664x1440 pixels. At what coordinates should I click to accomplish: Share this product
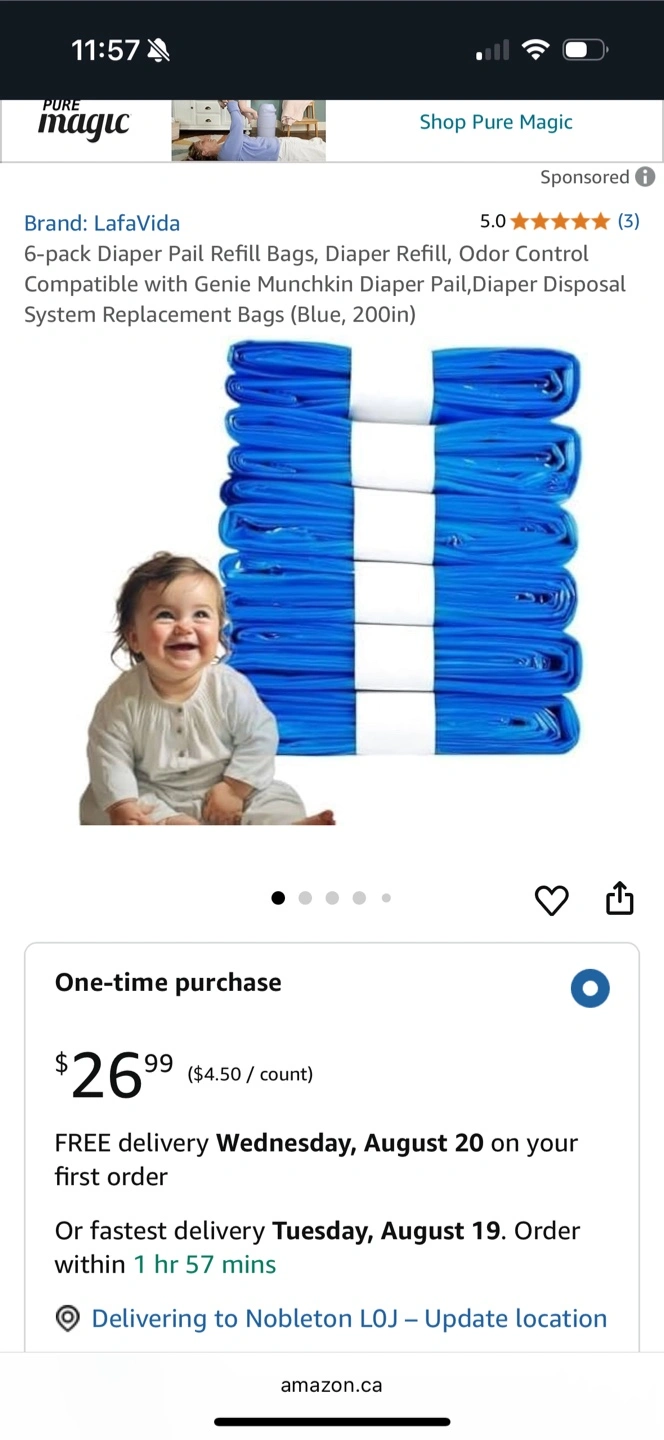coord(620,898)
